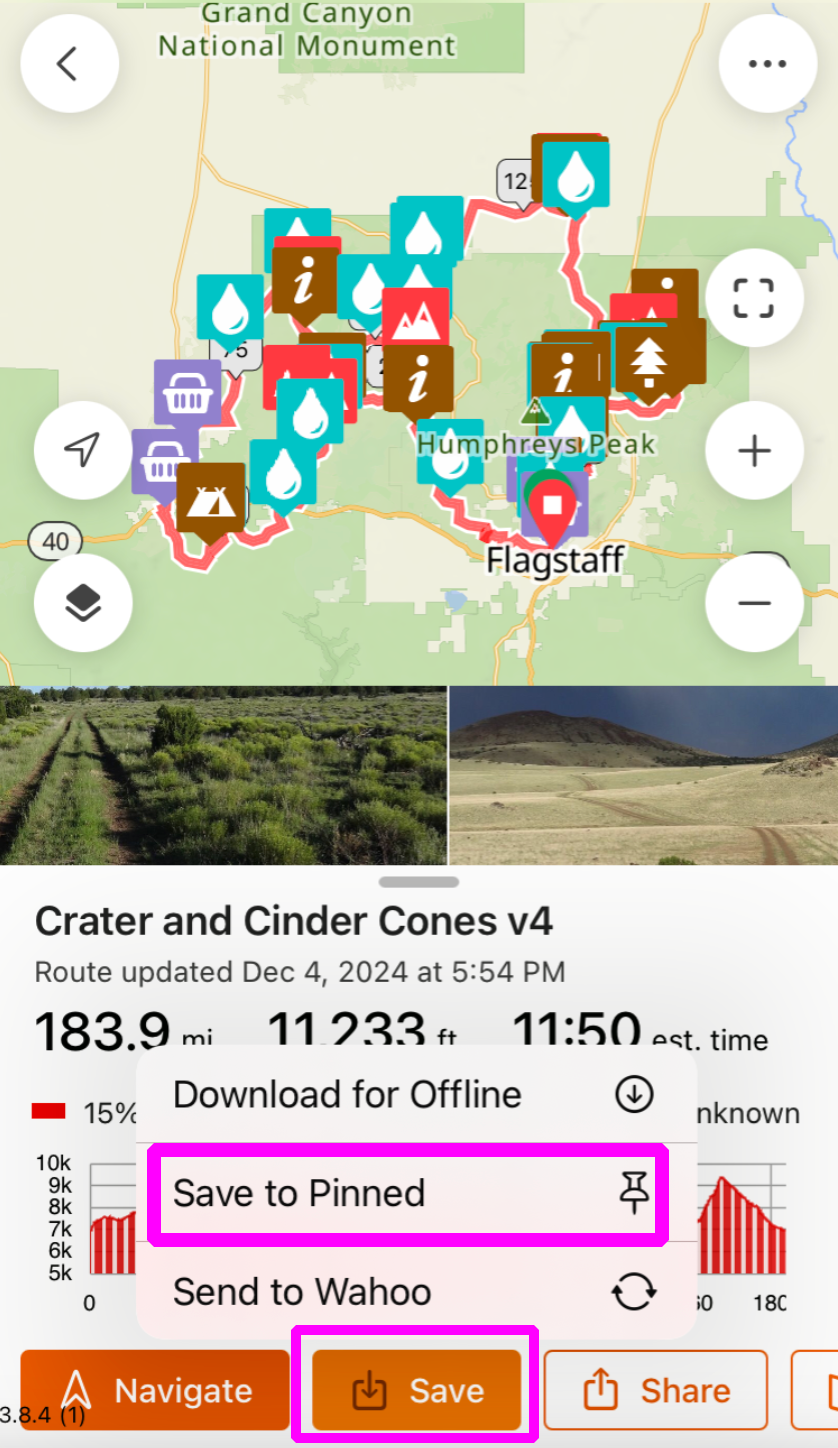Open the map layers selector
The image size is (838, 1448).
(83, 603)
